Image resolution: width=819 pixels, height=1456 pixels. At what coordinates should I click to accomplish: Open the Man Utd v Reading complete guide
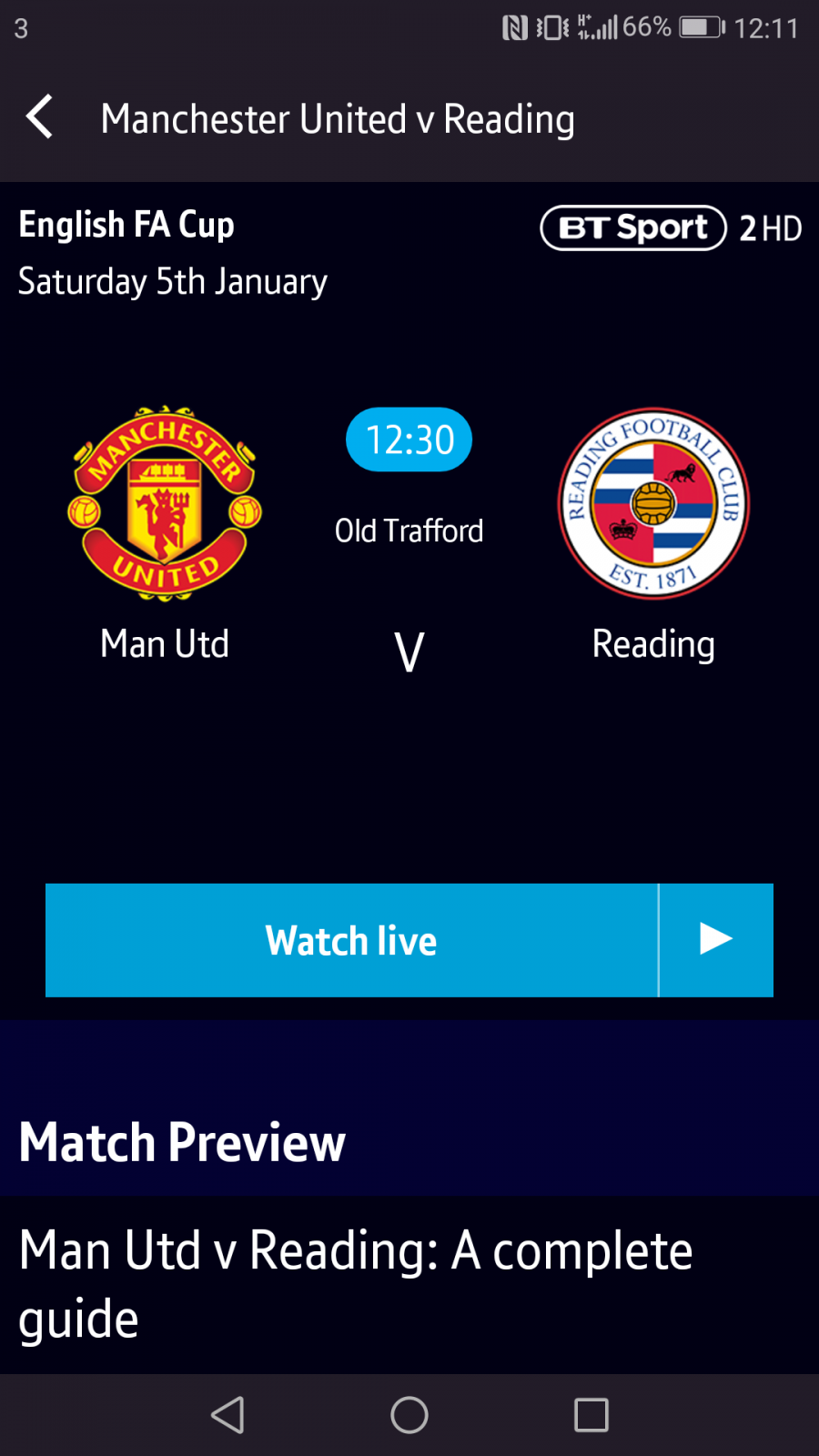pyautogui.click(x=356, y=1284)
